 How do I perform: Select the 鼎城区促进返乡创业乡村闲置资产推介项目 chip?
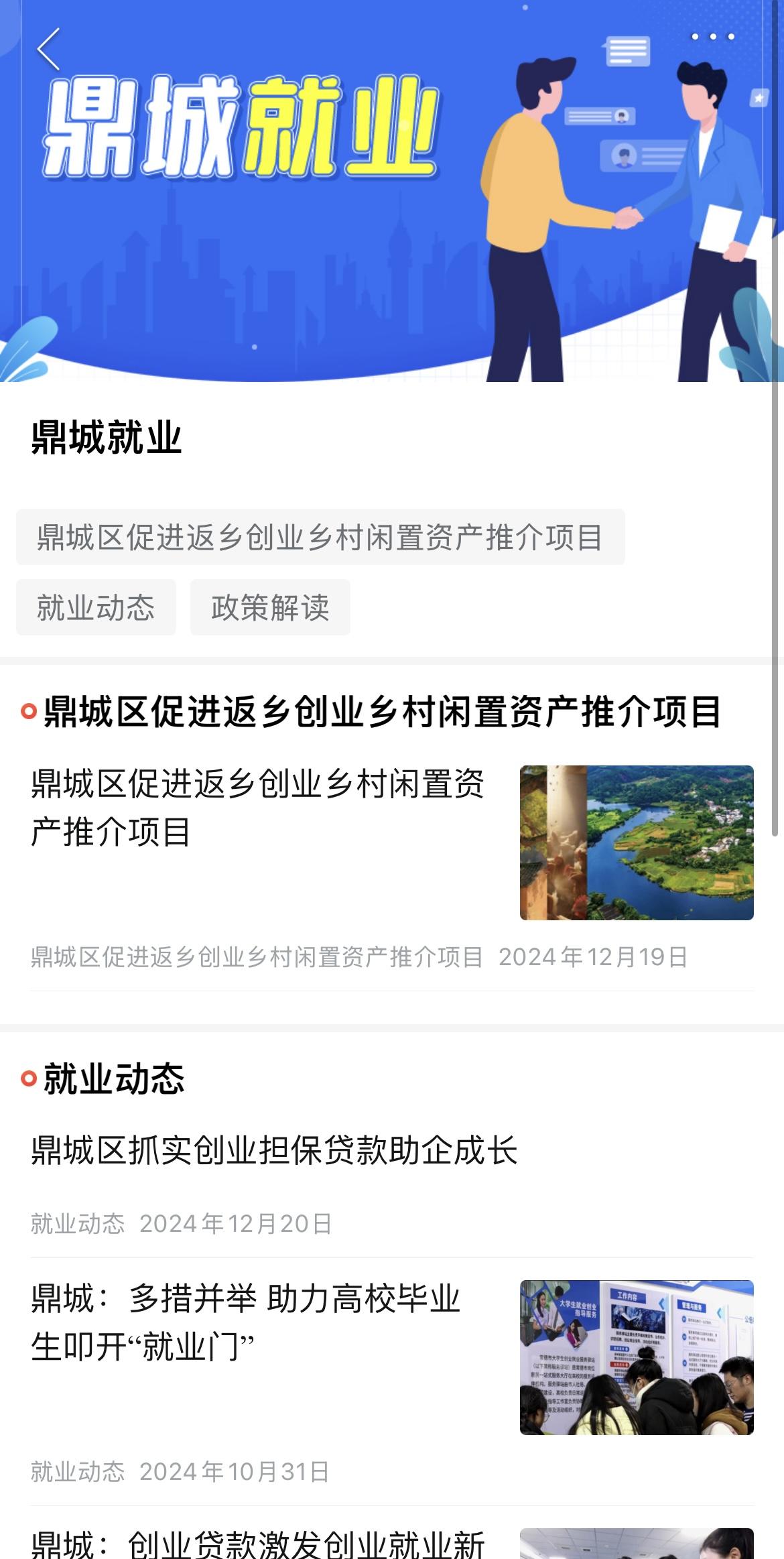click(x=320, y=537)
